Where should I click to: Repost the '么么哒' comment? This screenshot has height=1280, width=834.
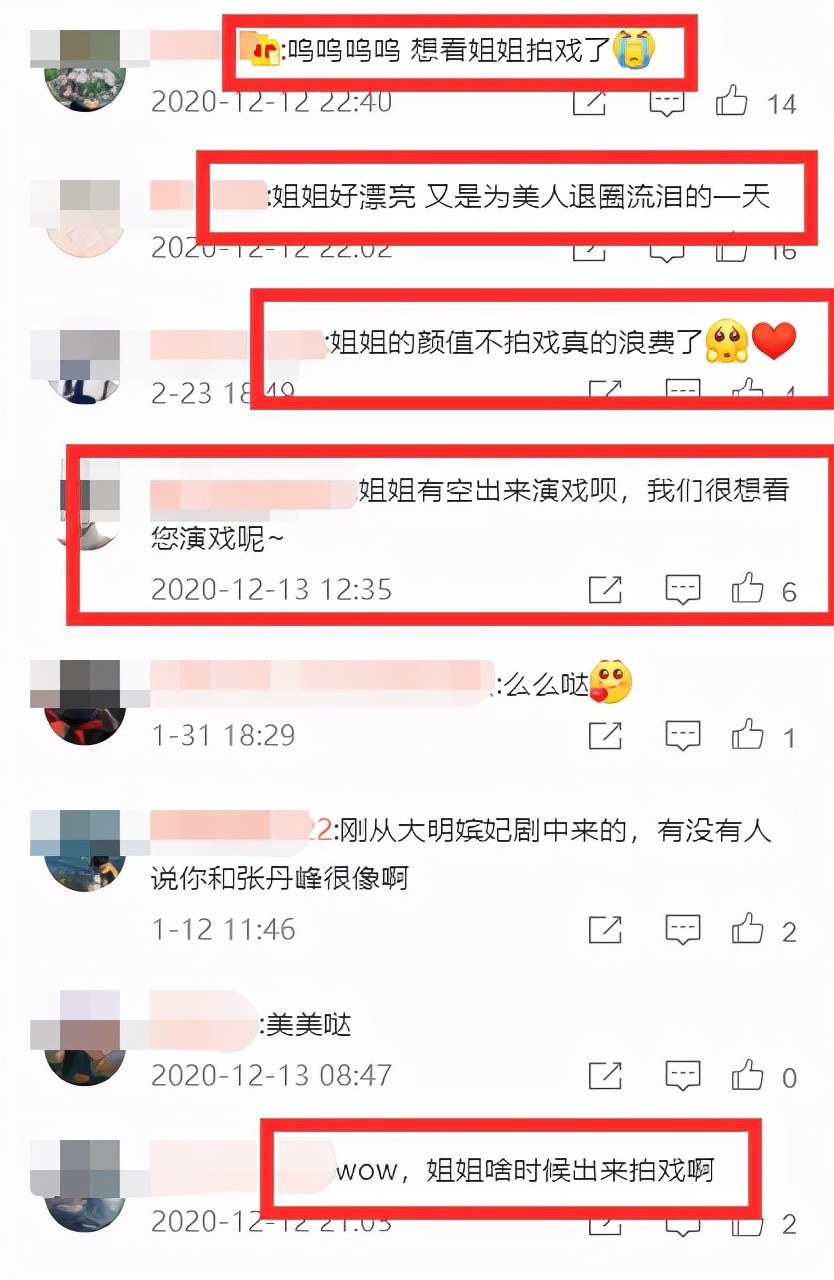click(x=605, y=736)
